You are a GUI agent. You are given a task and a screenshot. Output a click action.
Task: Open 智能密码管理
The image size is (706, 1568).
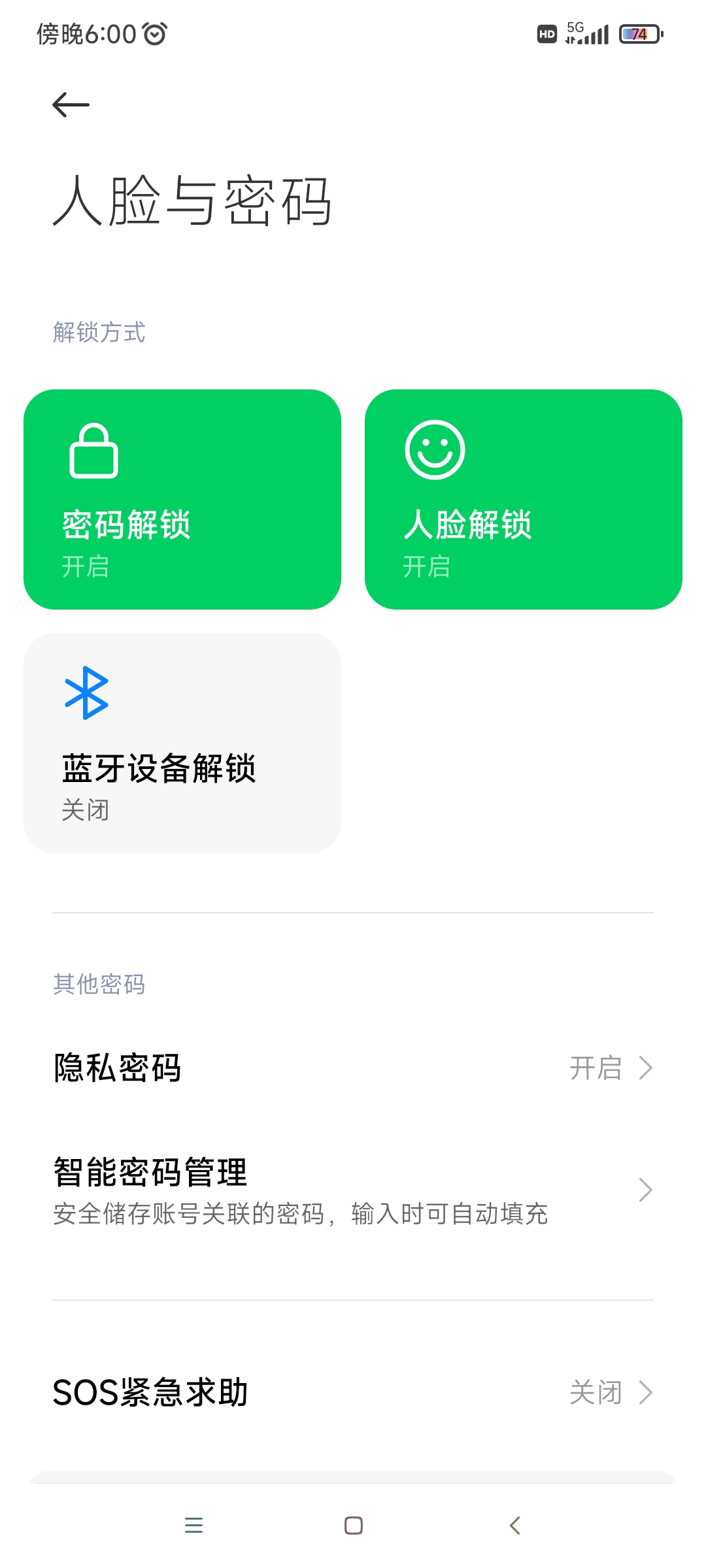[353, 1190]
